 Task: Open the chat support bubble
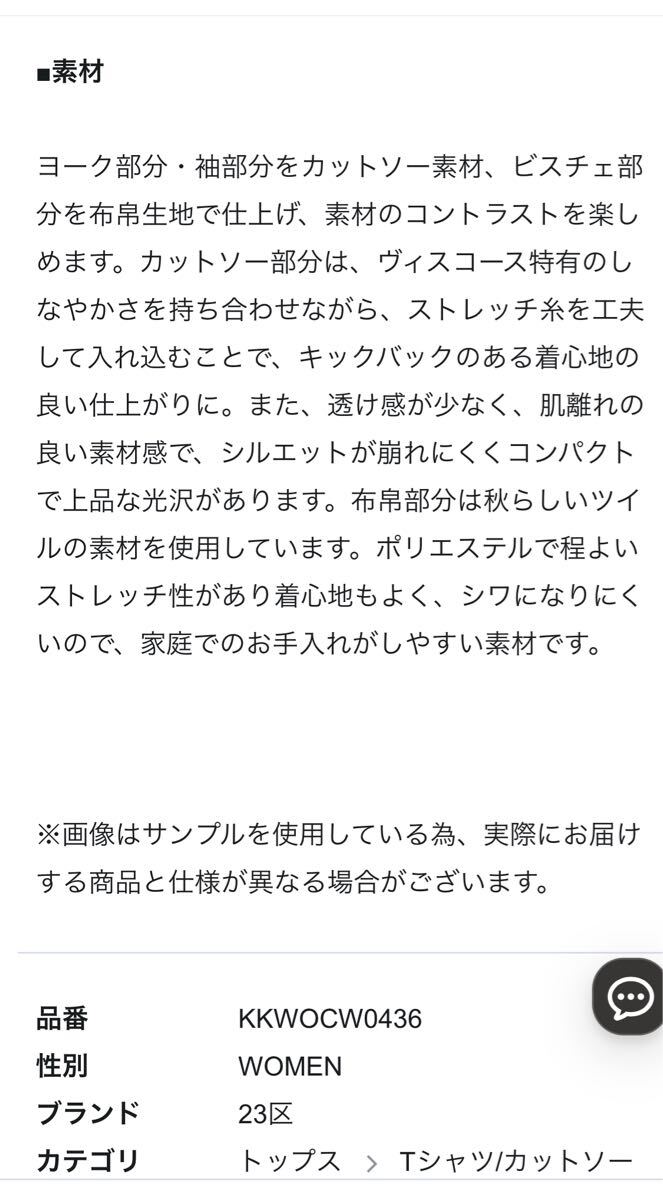click(630, 996)
